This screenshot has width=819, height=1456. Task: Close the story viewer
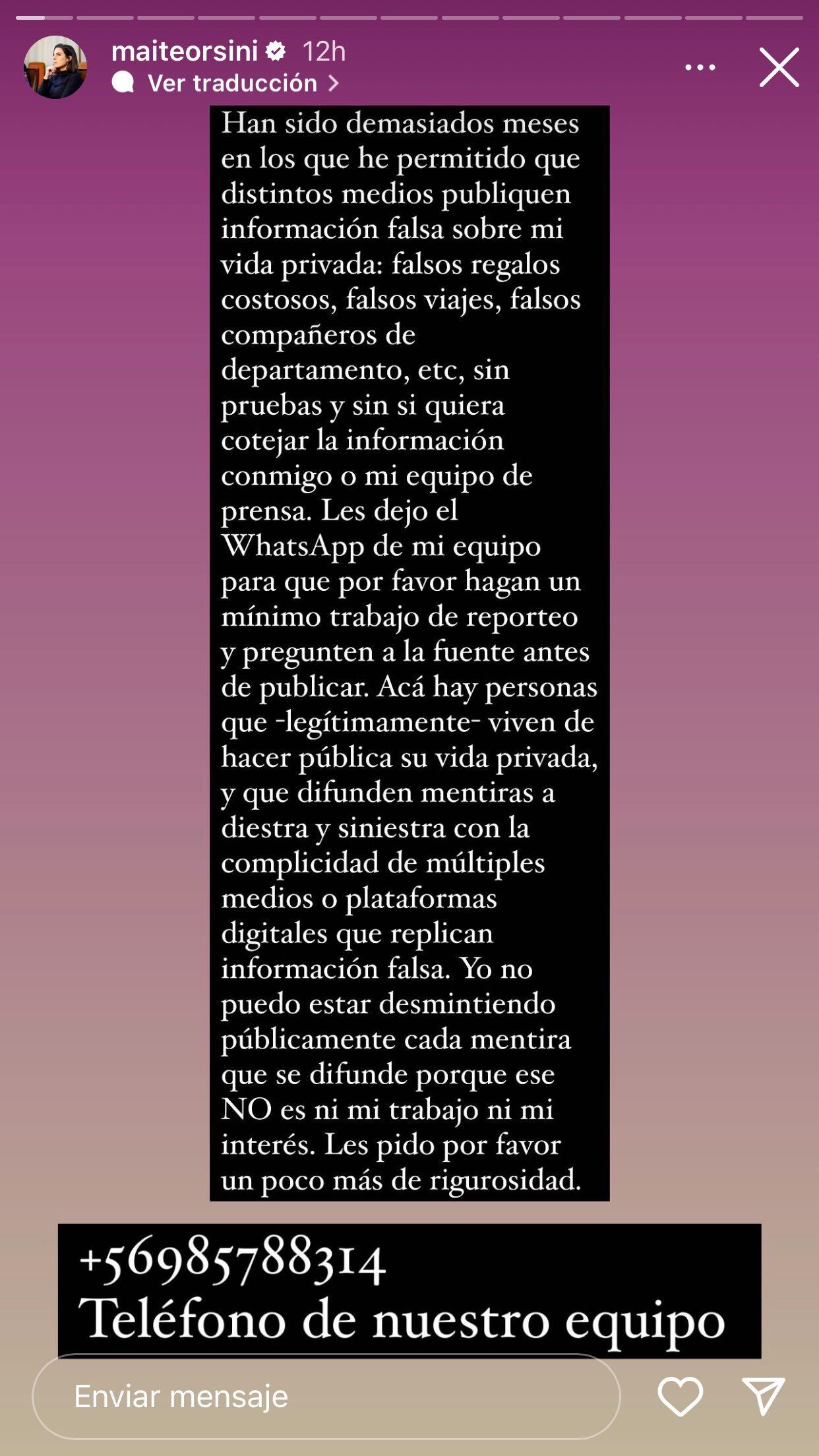[x=779, y=67]
